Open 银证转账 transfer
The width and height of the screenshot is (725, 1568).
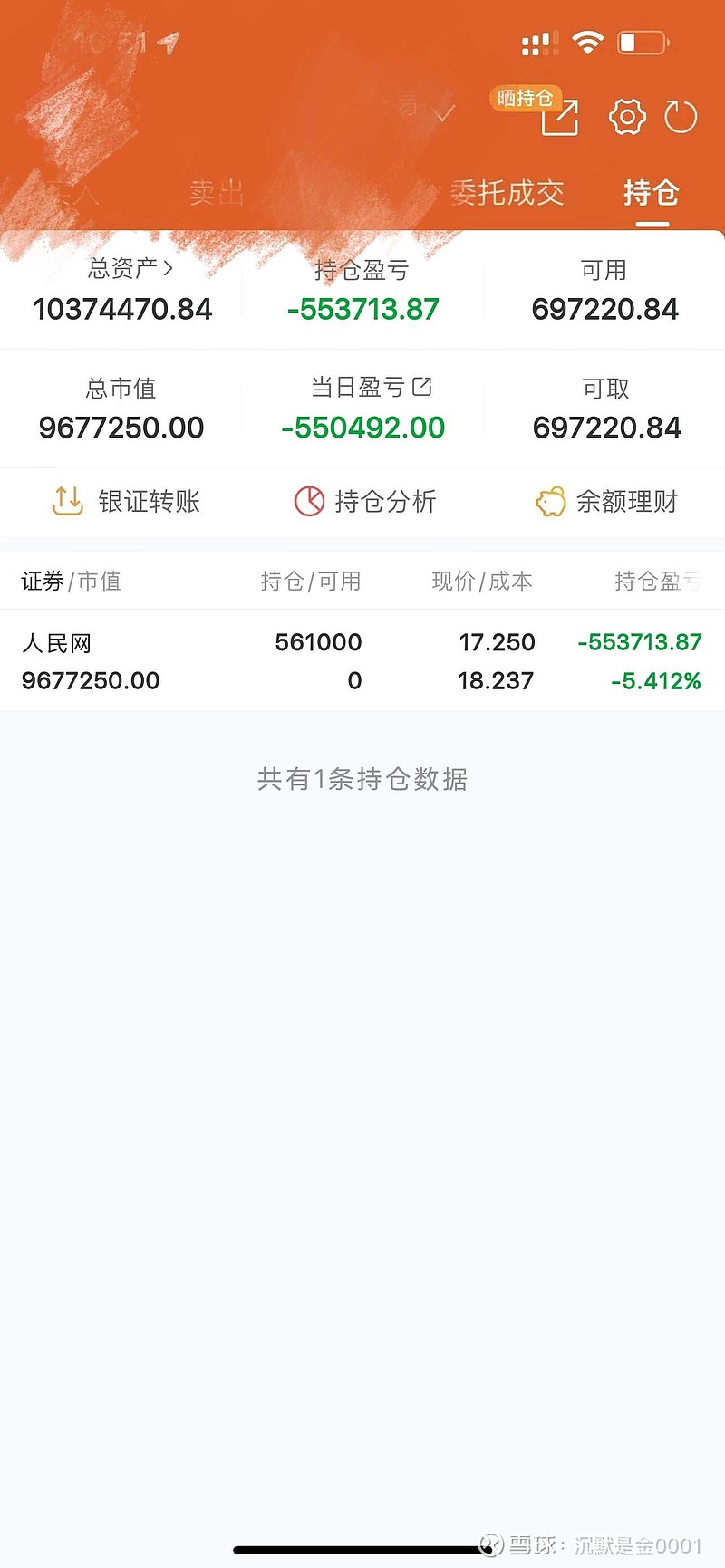tap(125, 501)
